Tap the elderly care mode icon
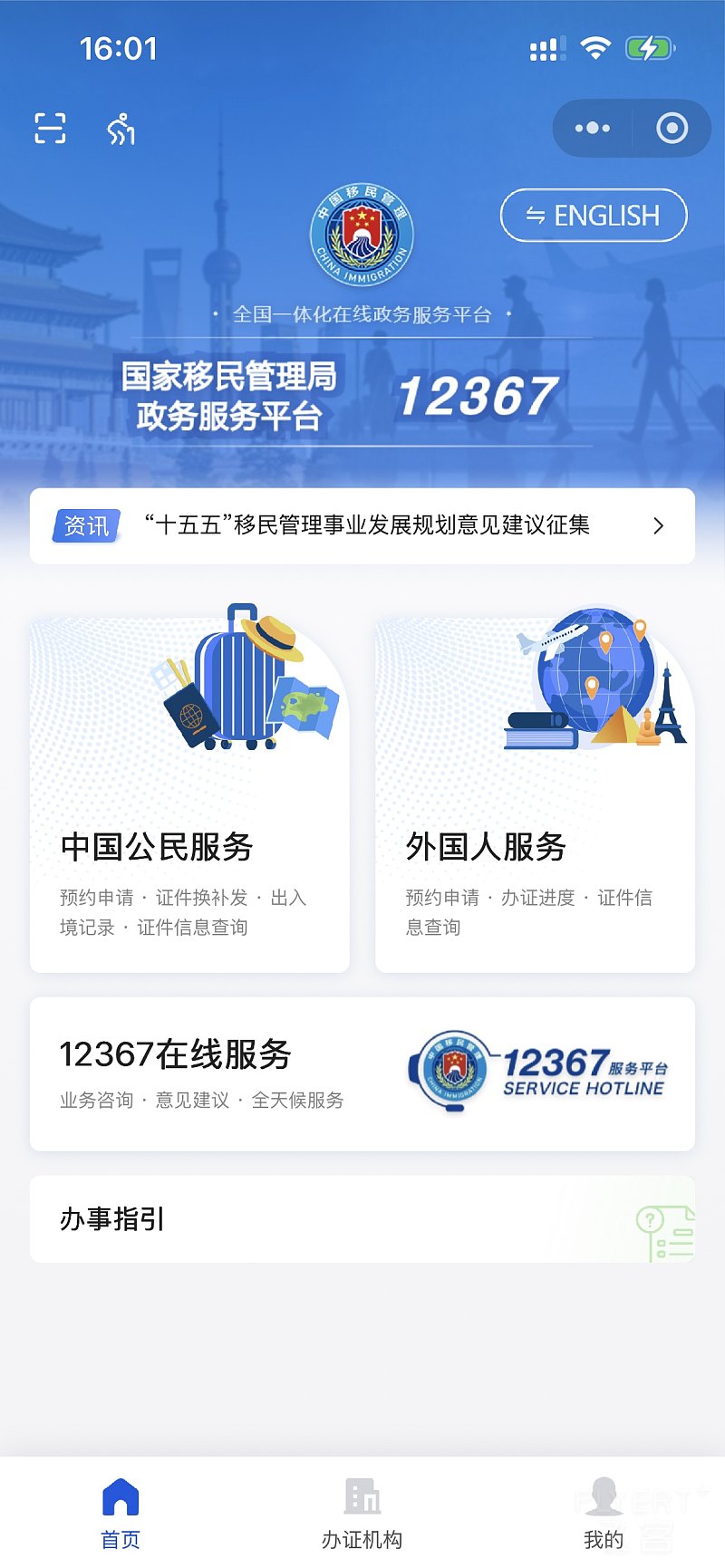Screen dimensions: 725x1568 pos(121,130)
